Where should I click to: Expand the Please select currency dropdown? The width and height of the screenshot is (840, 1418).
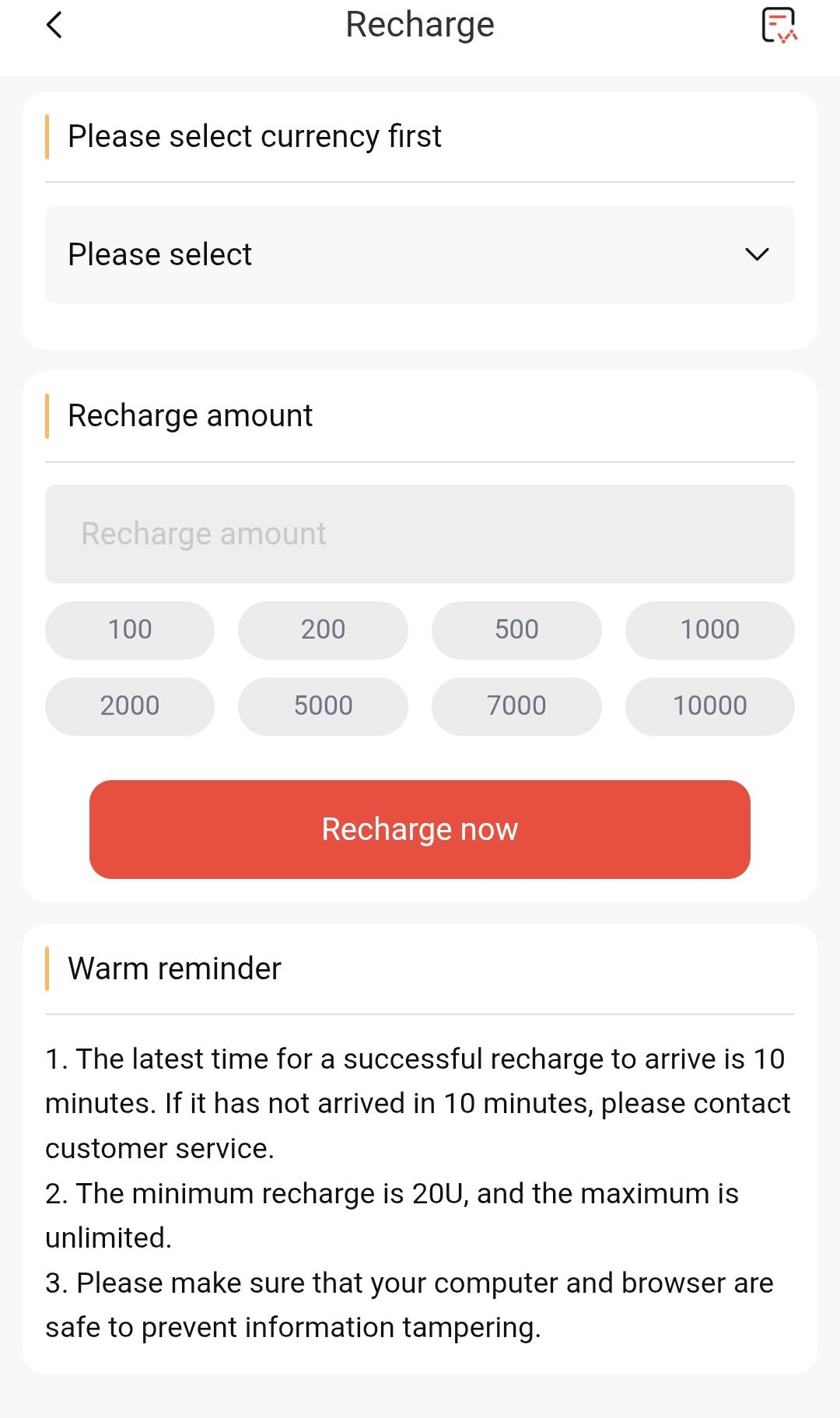tap(420, 254)
